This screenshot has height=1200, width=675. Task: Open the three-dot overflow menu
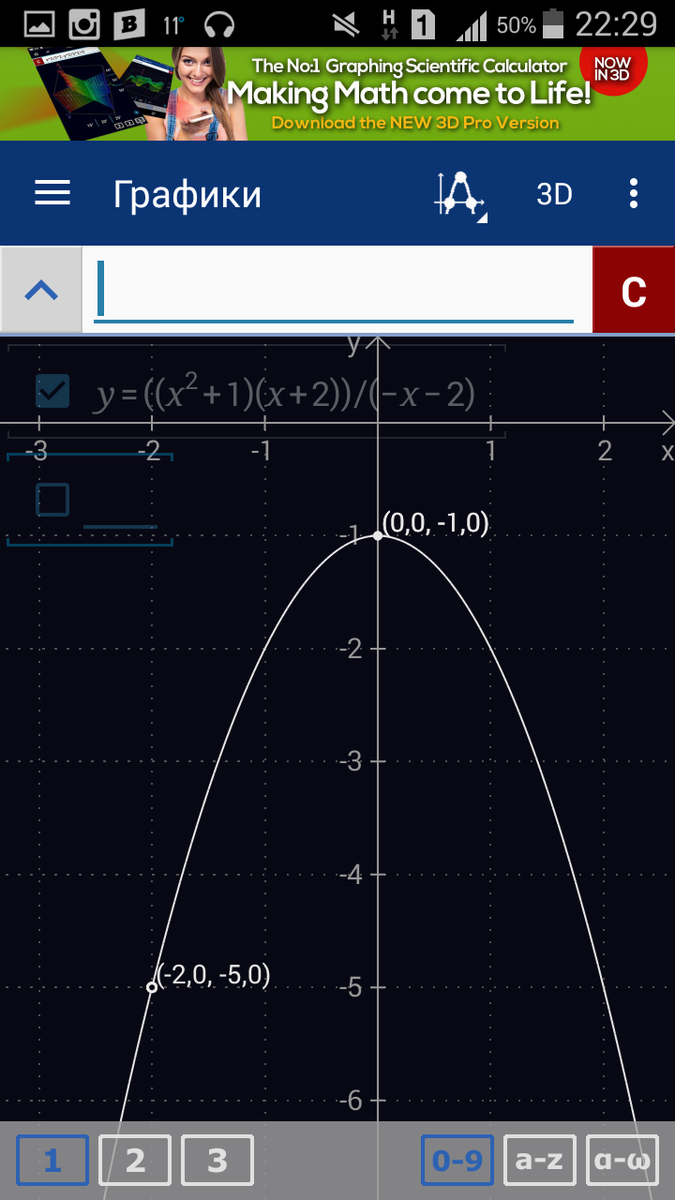(x=633, y=194)
